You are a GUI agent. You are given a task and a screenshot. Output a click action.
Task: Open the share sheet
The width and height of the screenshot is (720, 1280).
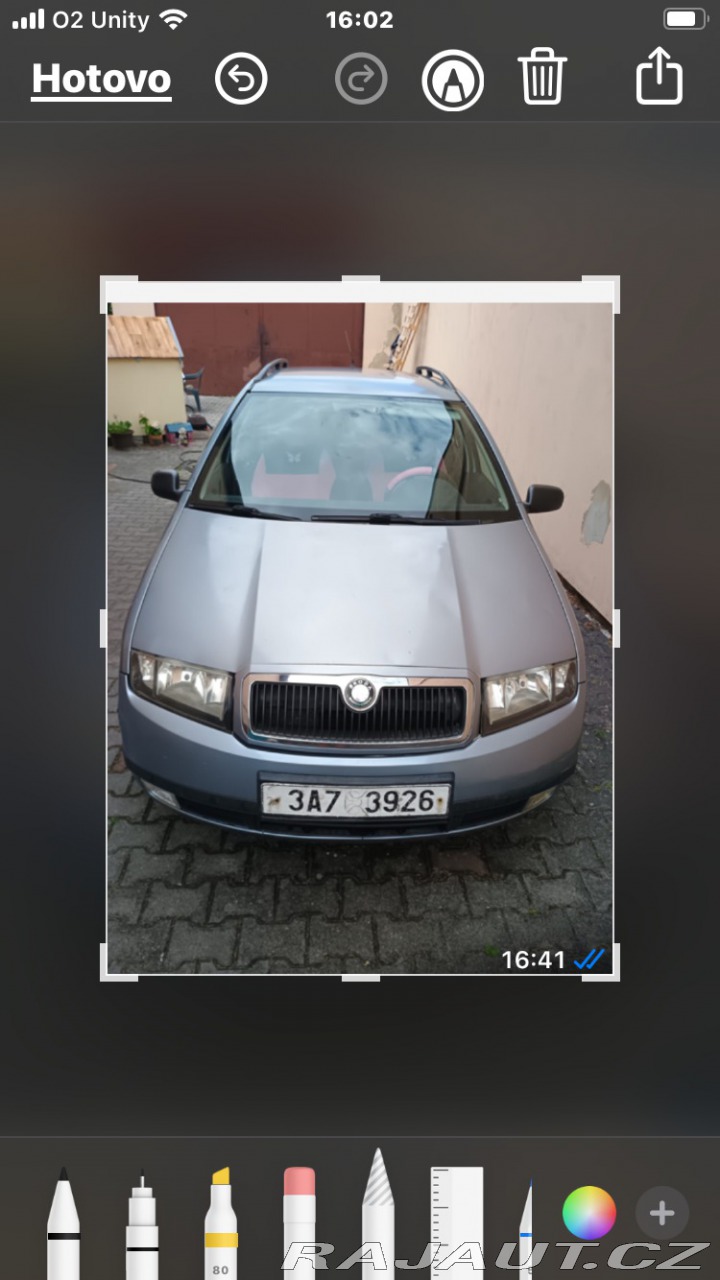660,80
